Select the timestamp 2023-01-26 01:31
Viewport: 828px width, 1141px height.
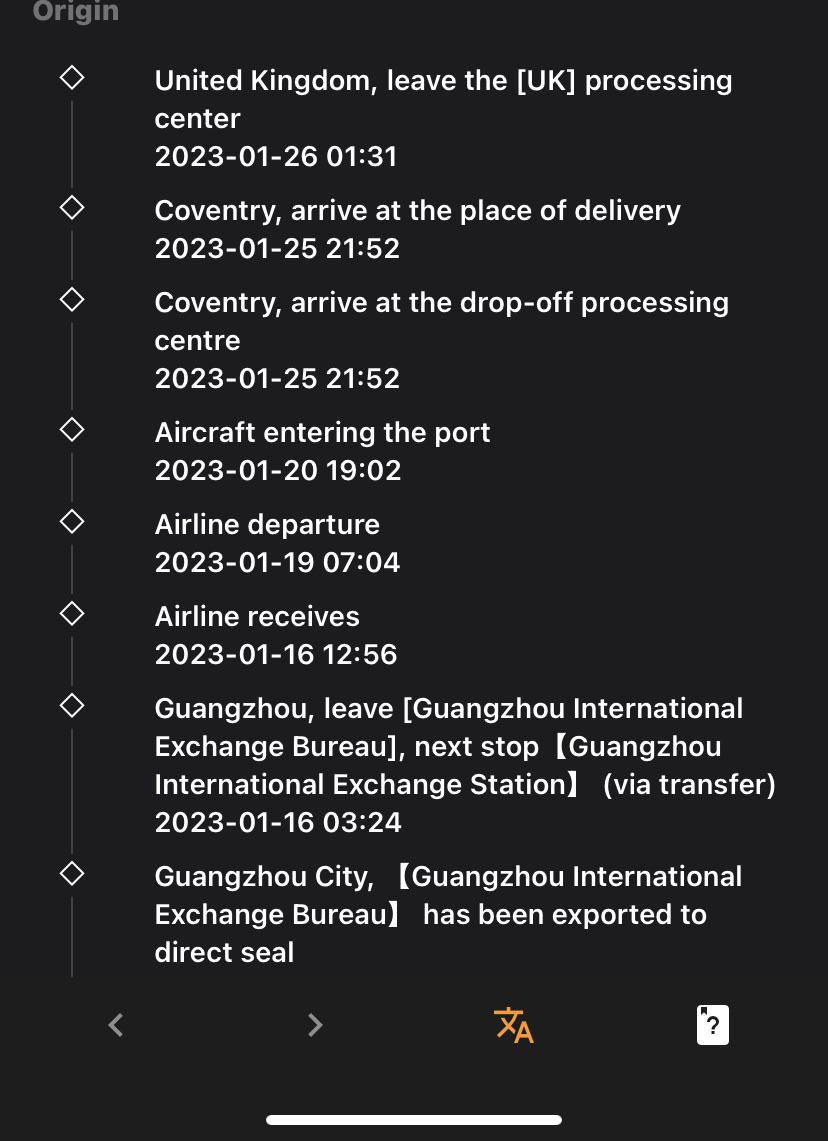[x=276, y=156]
